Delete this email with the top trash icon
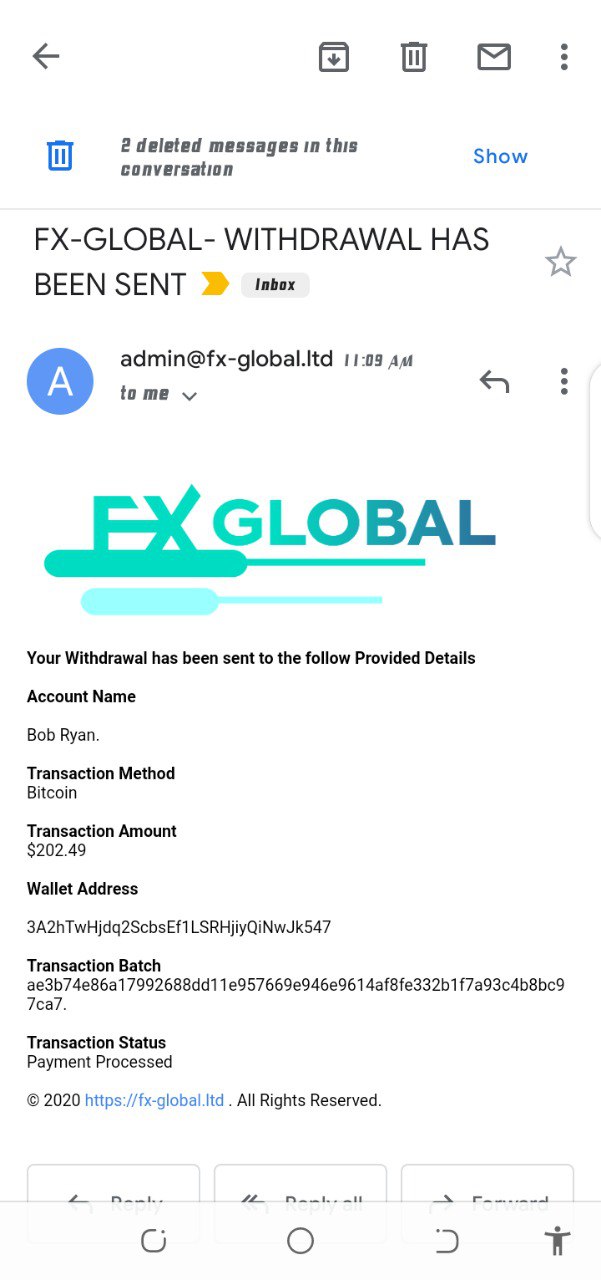The image size is (601, 1280). tap(414, 57)
